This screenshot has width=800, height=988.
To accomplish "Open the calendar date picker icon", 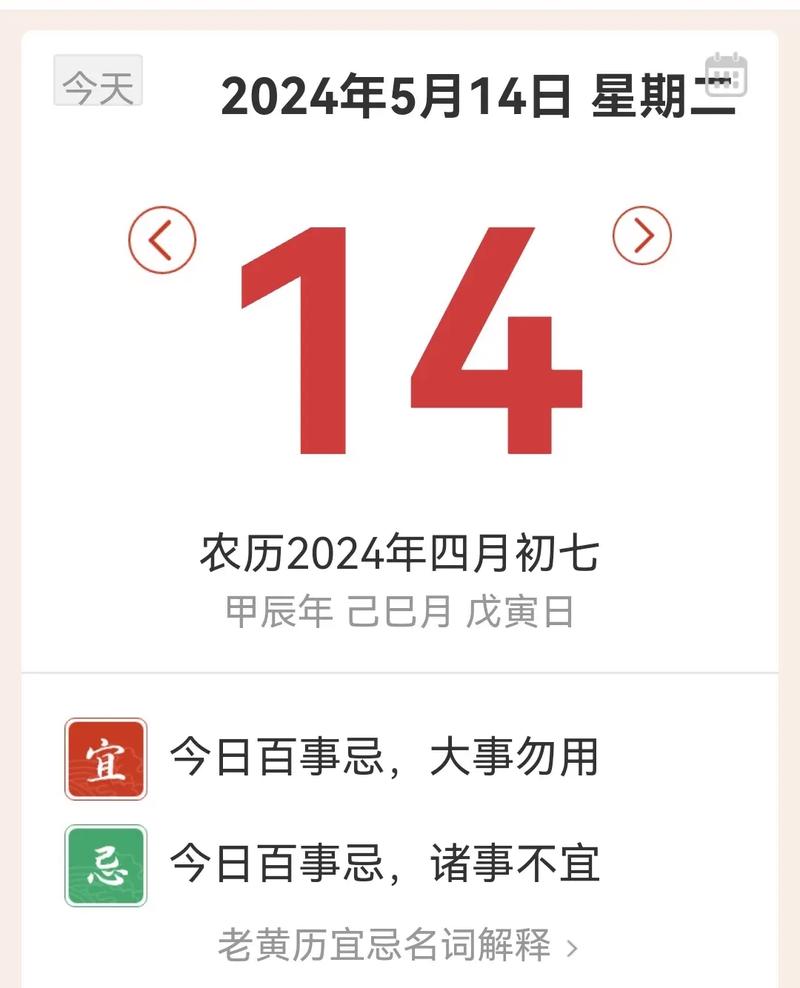I will point(726,75).
